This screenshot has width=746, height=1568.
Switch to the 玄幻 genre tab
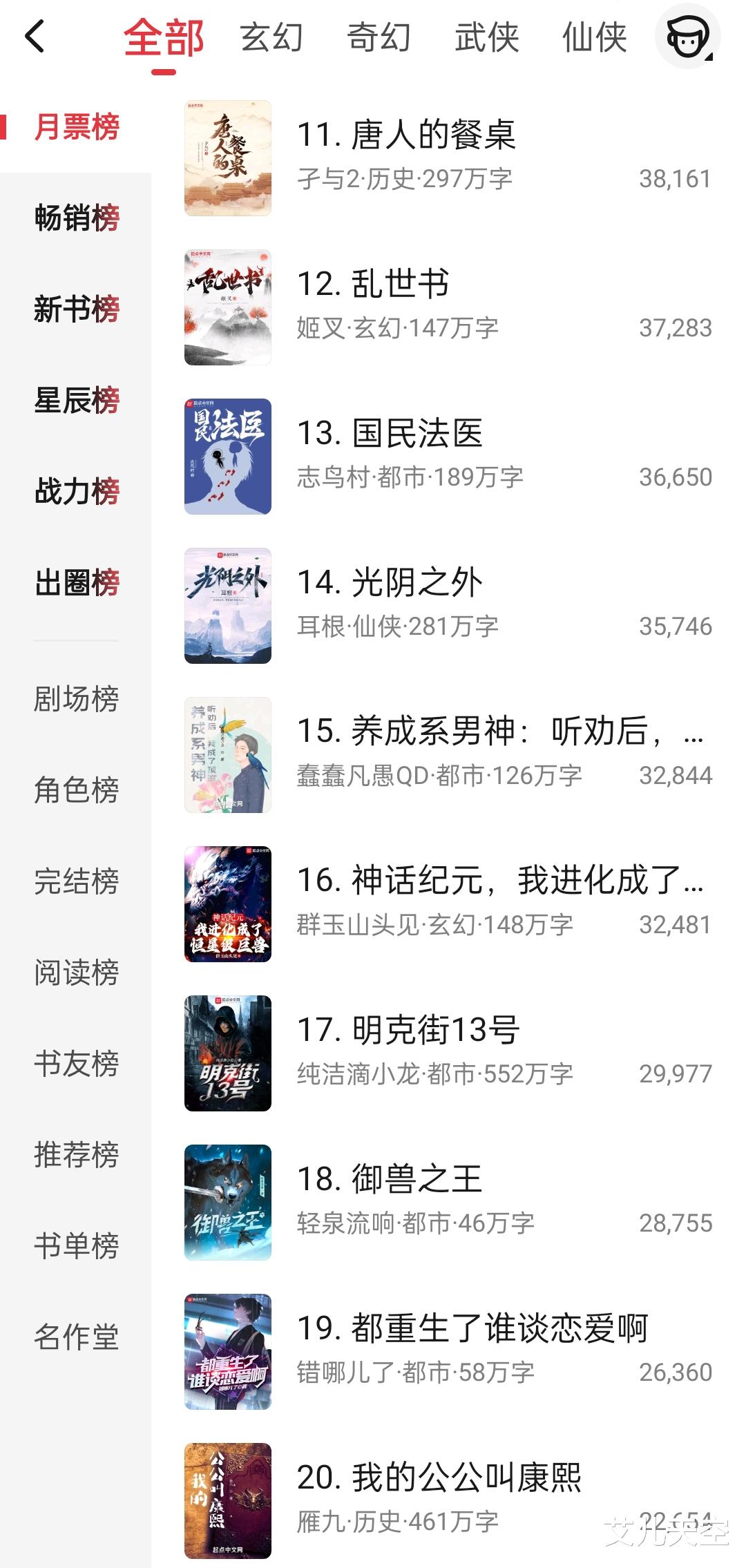pyautogui.click(x=271, y=38)
